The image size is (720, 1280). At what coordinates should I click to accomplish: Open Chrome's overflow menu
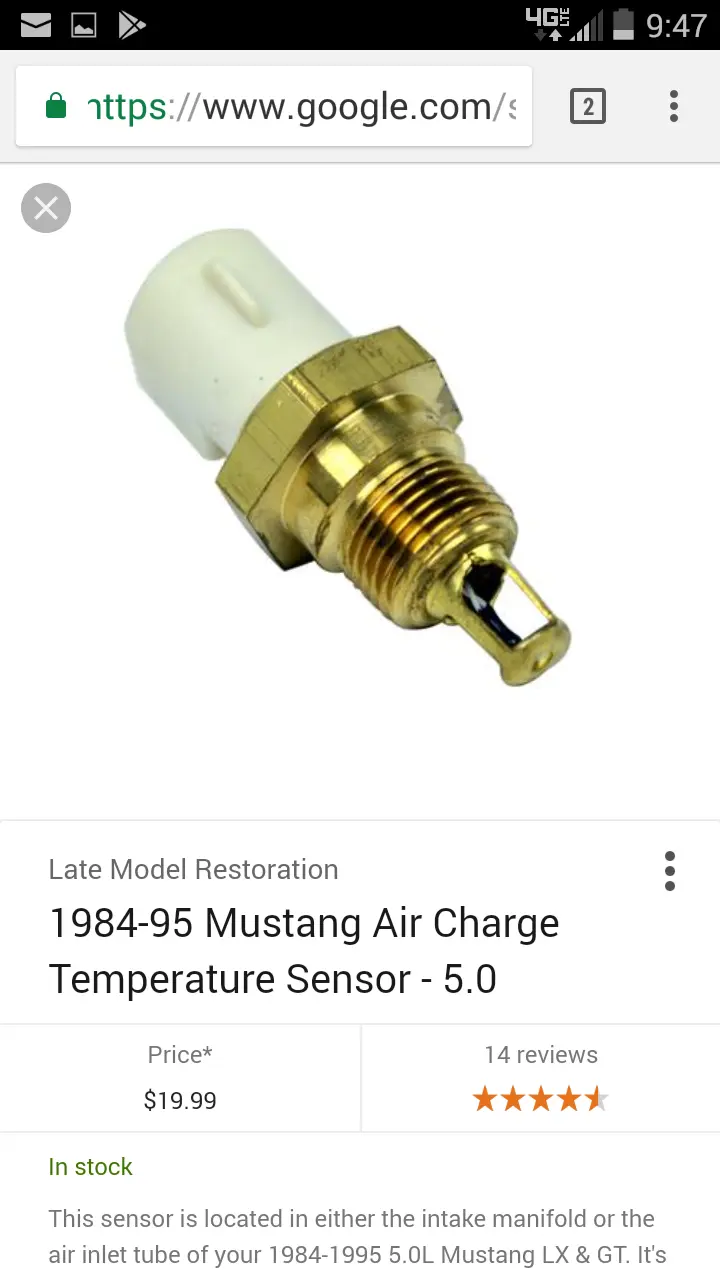point(674,106)
